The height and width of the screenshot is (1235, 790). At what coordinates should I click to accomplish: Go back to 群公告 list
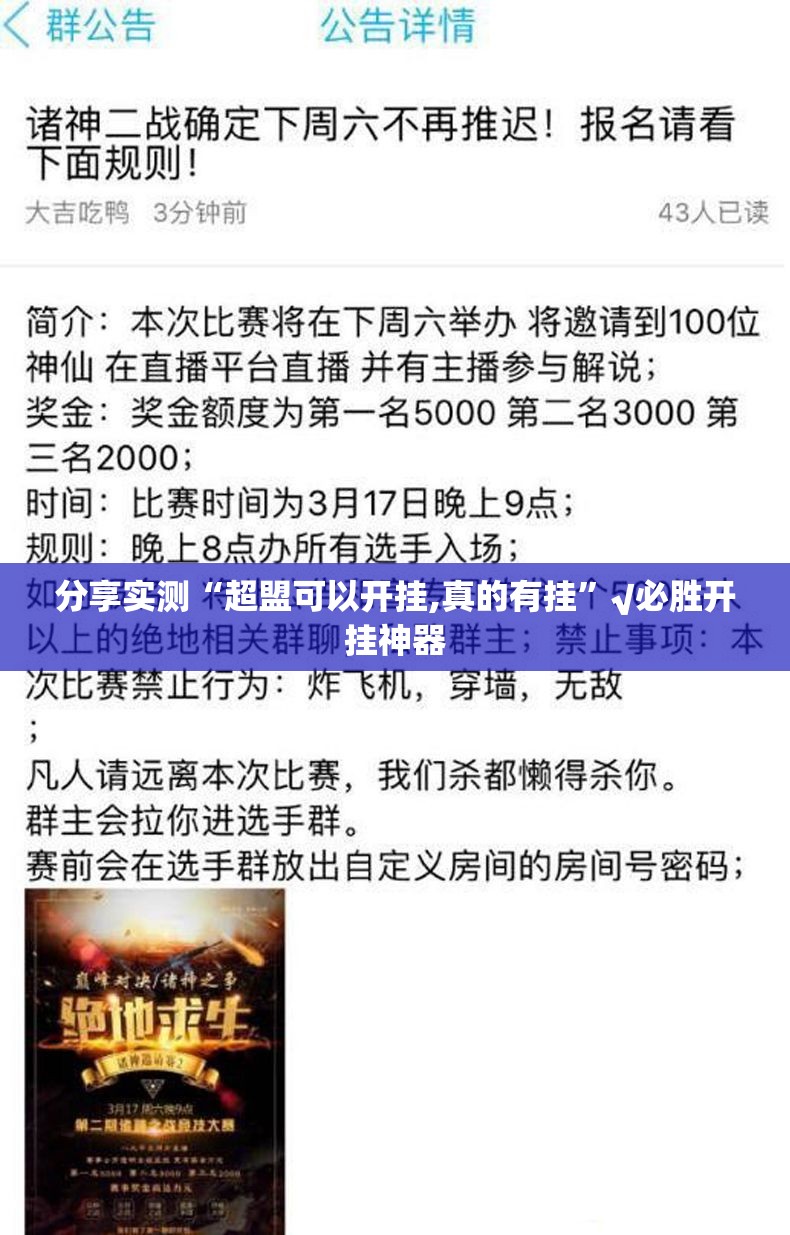click(x=80, y=27)
